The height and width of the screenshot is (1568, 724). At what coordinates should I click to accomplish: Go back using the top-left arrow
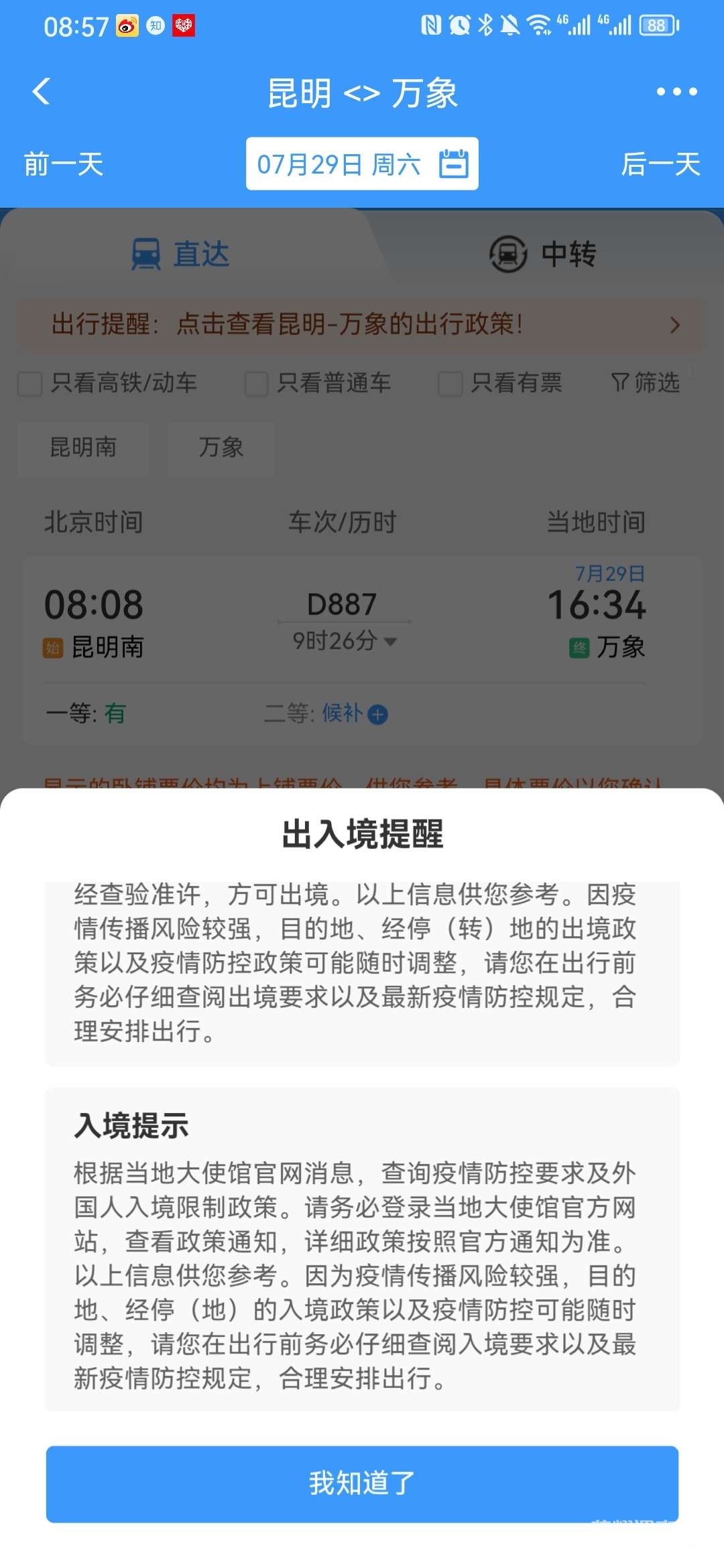click(x=42, y=92)
